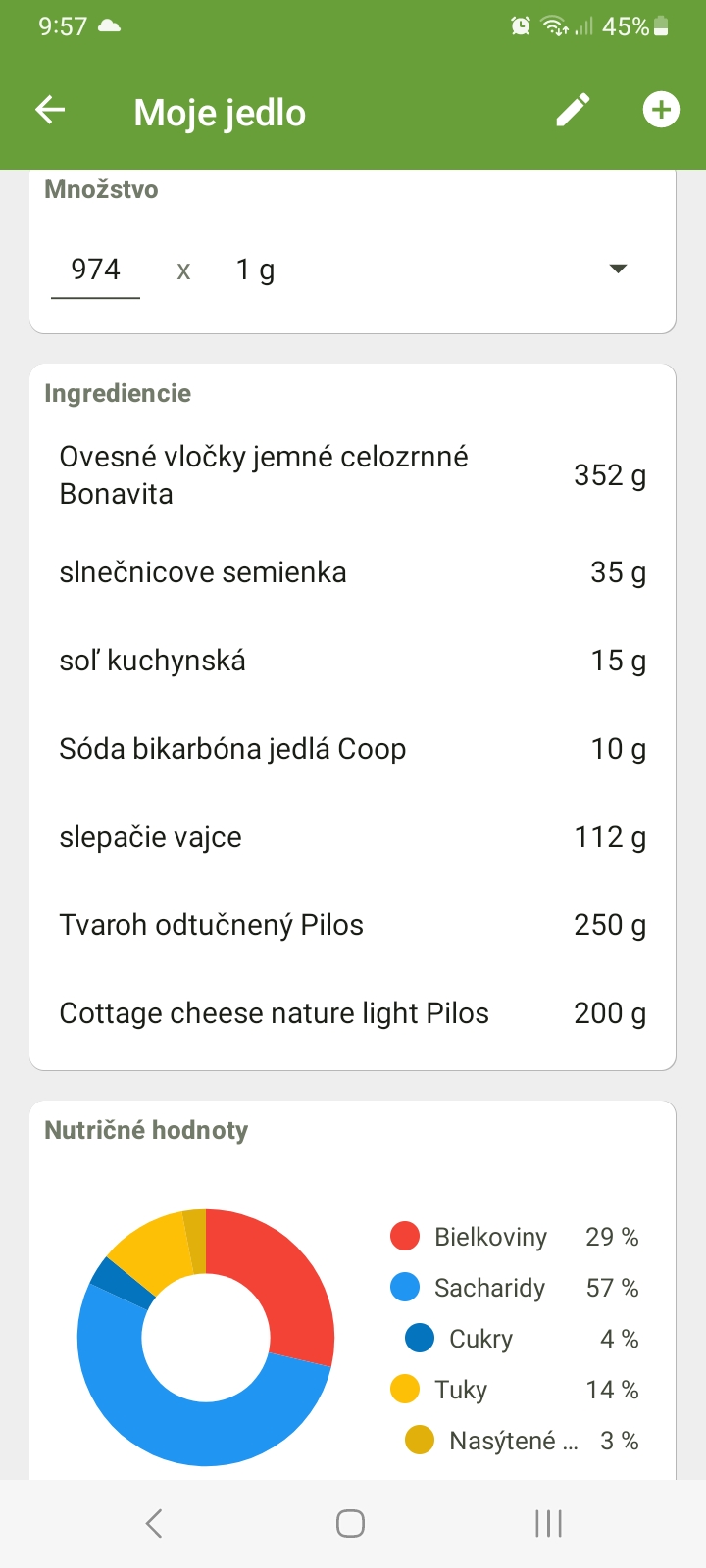Open Cottage cheese nature light Pilos

coord(352,1013)
